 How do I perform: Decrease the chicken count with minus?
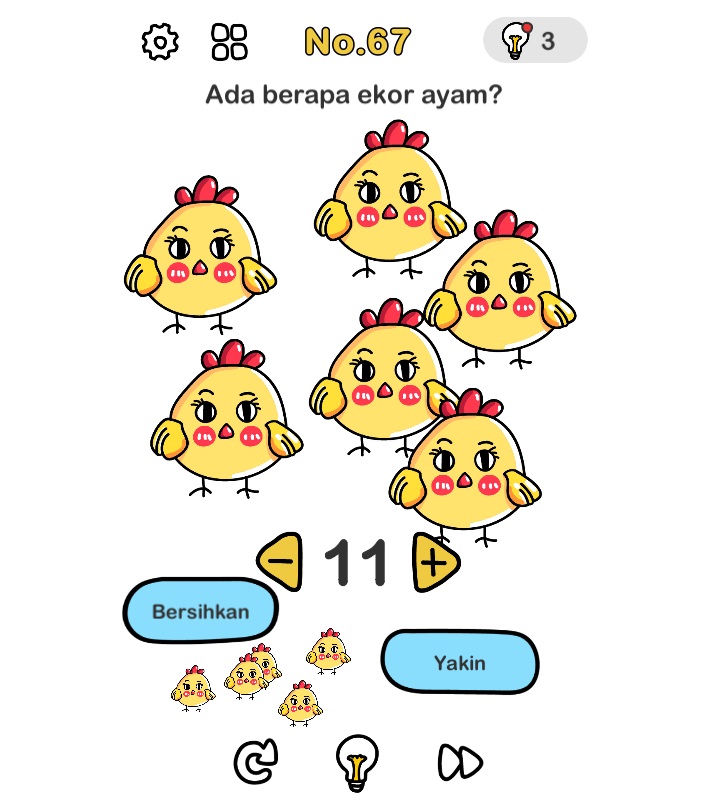click(x=281, y=562)
